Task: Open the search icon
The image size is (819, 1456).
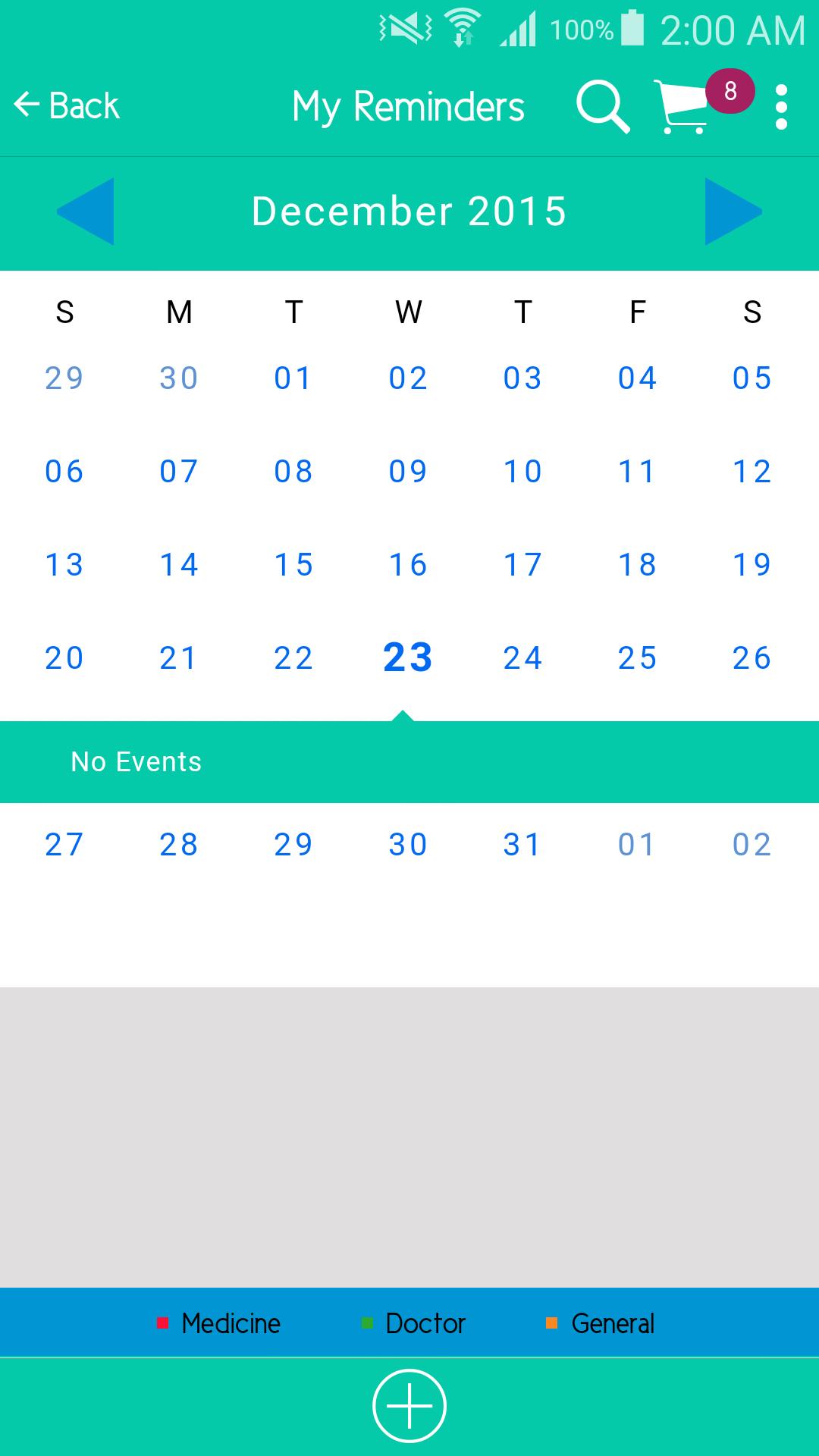Action: pos(602,107)
